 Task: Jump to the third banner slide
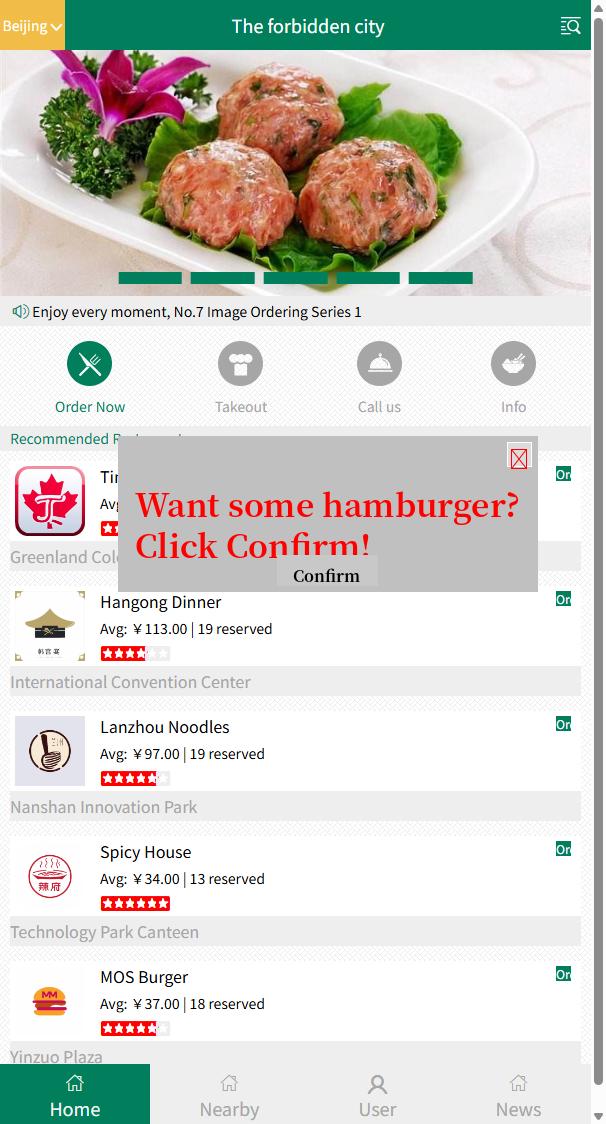point(295,278)
